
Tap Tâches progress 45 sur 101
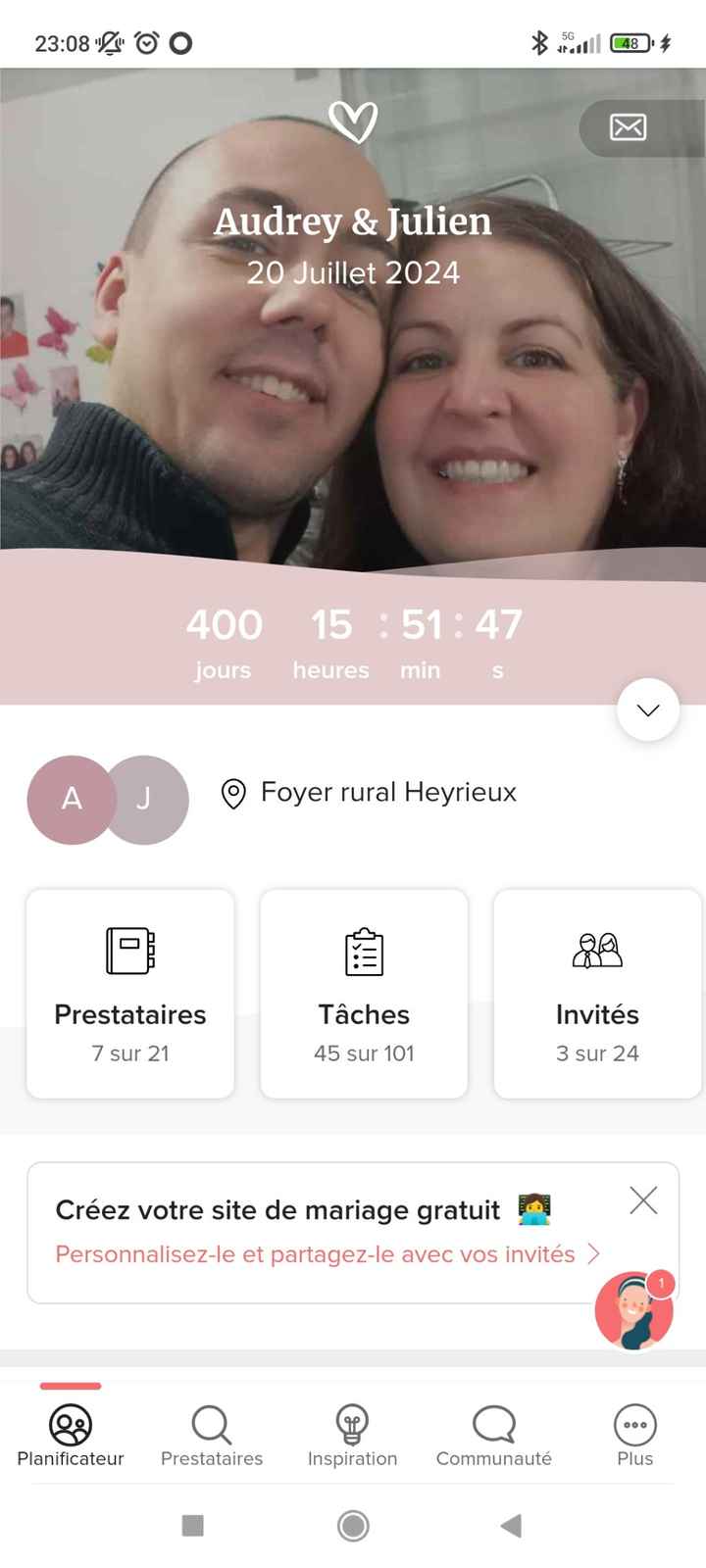[x=364, y=1053]
